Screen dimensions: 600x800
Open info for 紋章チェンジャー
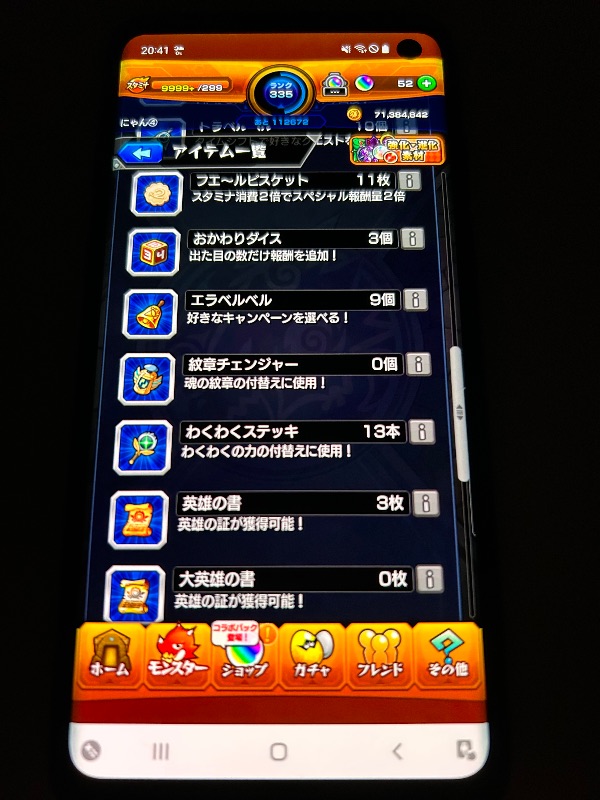click(x=418, y=364)
